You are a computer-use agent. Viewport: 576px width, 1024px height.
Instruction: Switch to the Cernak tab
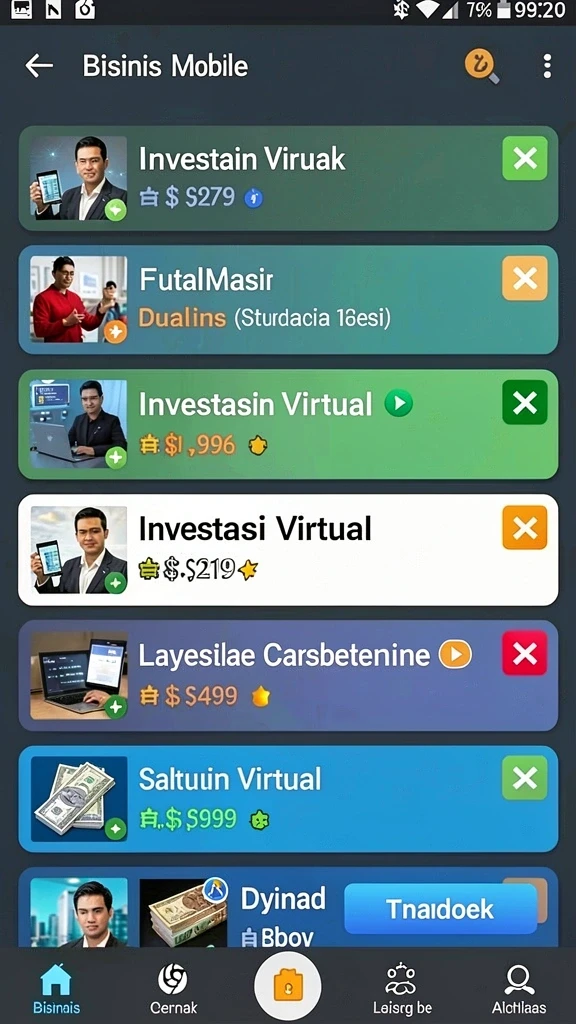[173, 988]
